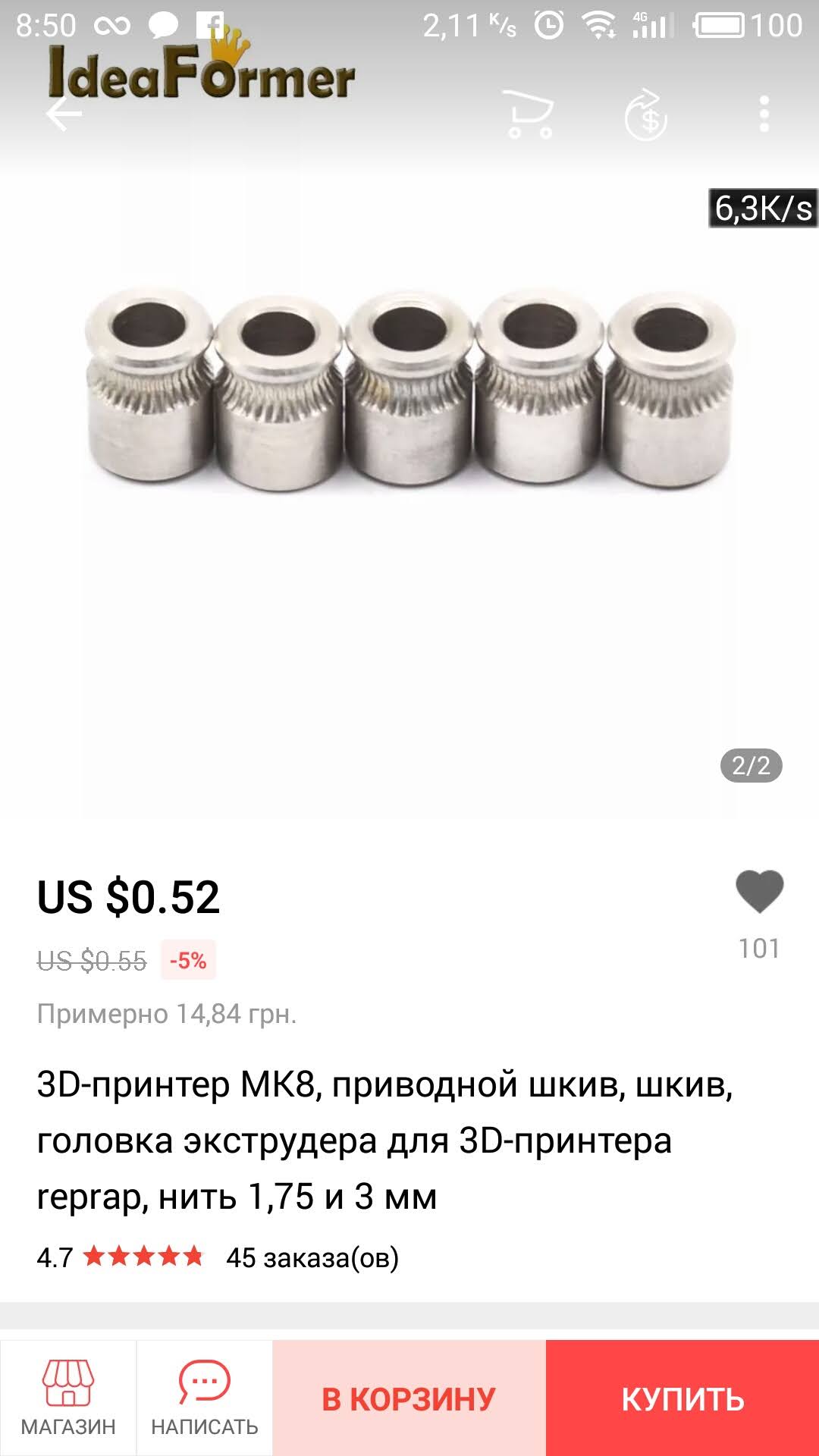Image resolution: width=819 pixels, height=1456 pixels.
Task: Open the three-dot overflow menu
Action: (x=764, y=115)
